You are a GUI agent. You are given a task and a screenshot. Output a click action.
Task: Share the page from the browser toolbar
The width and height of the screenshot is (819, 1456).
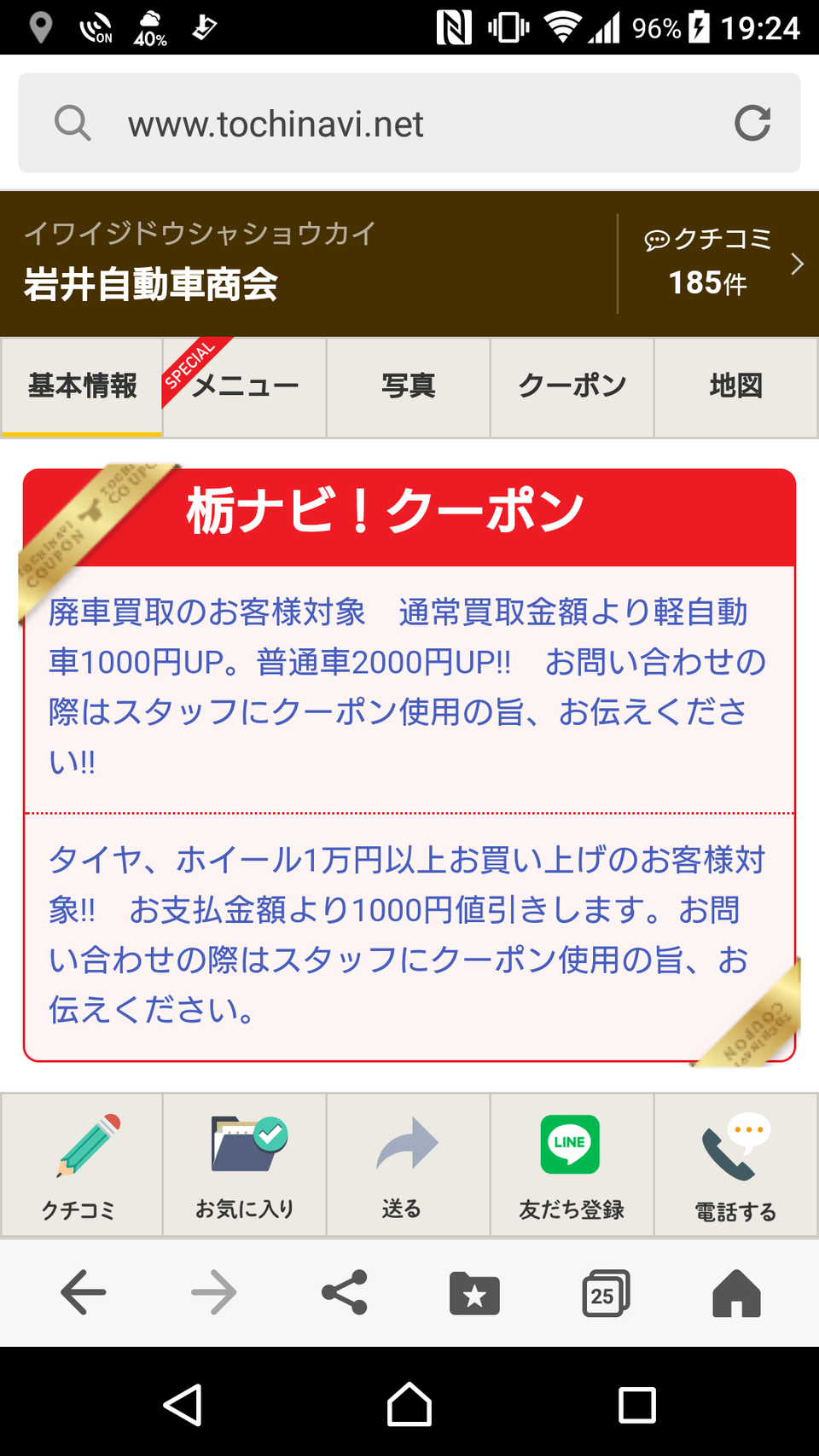pos(345,1292)
